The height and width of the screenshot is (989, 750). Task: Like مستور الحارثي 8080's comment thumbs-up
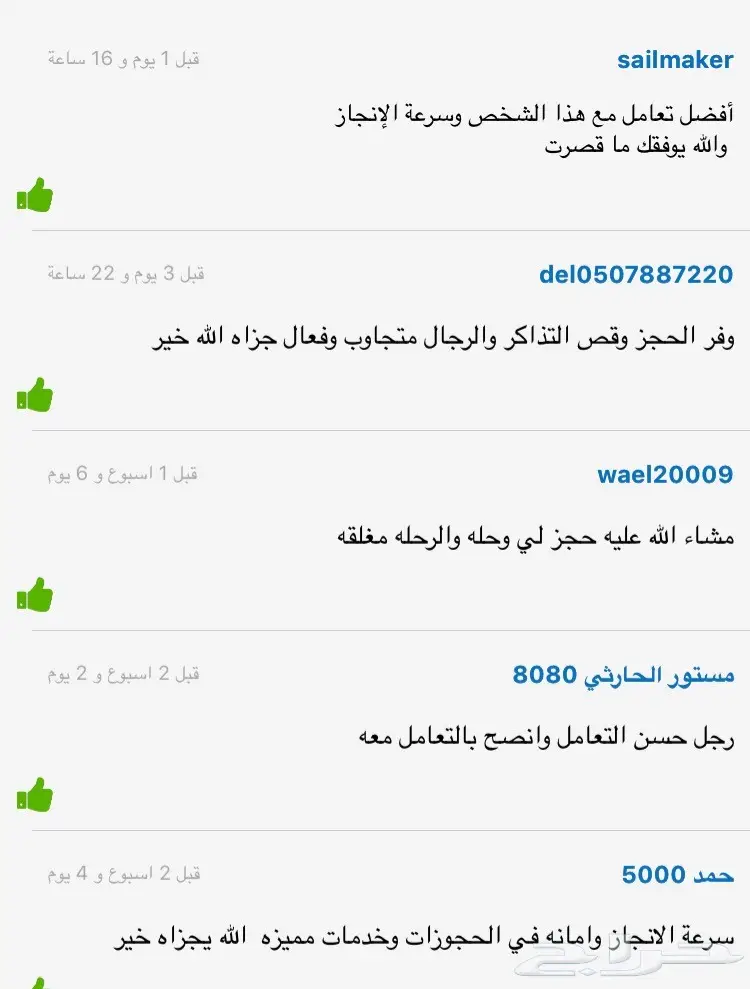(33, 795)
